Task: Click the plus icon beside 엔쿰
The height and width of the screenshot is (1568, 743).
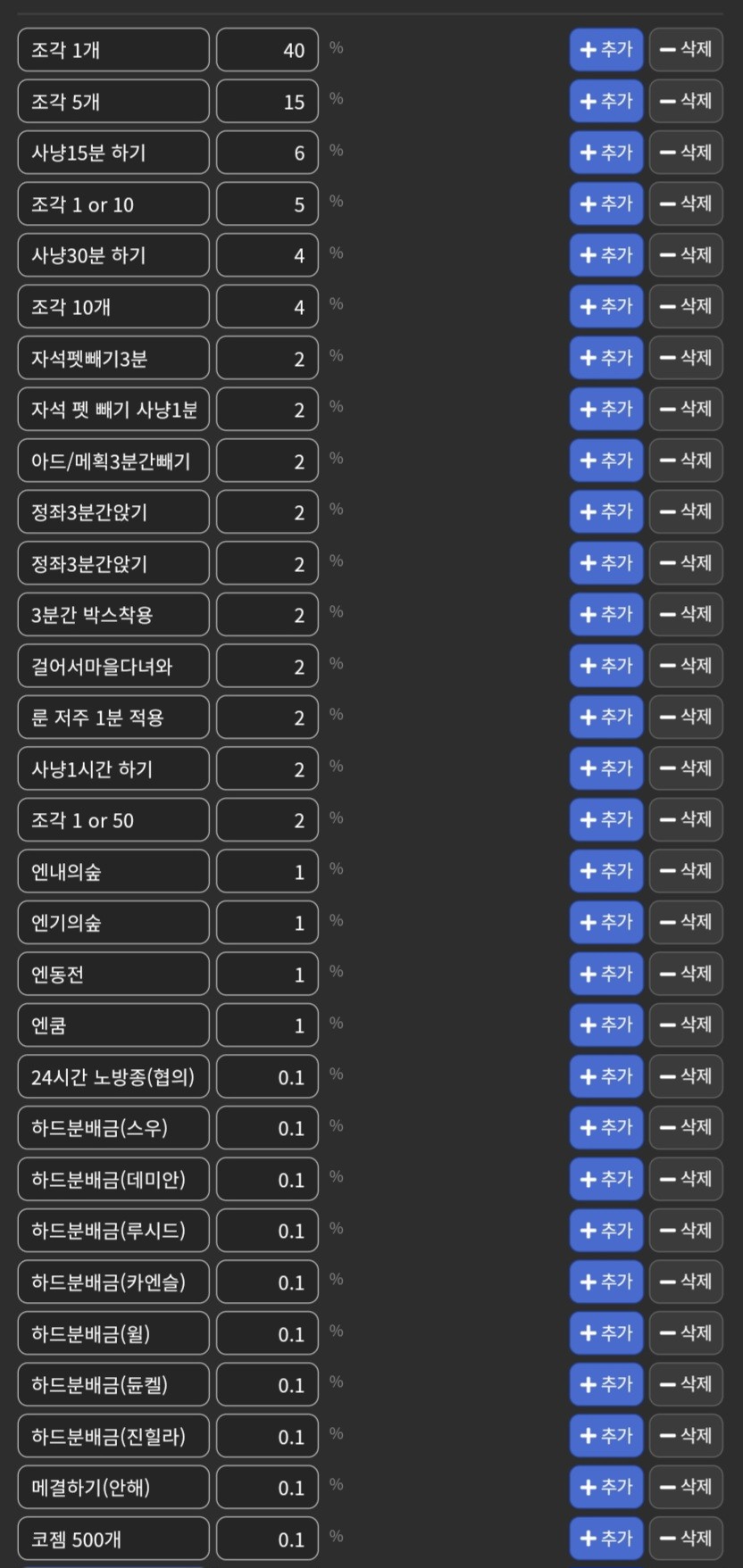Action: [587, 1025]
